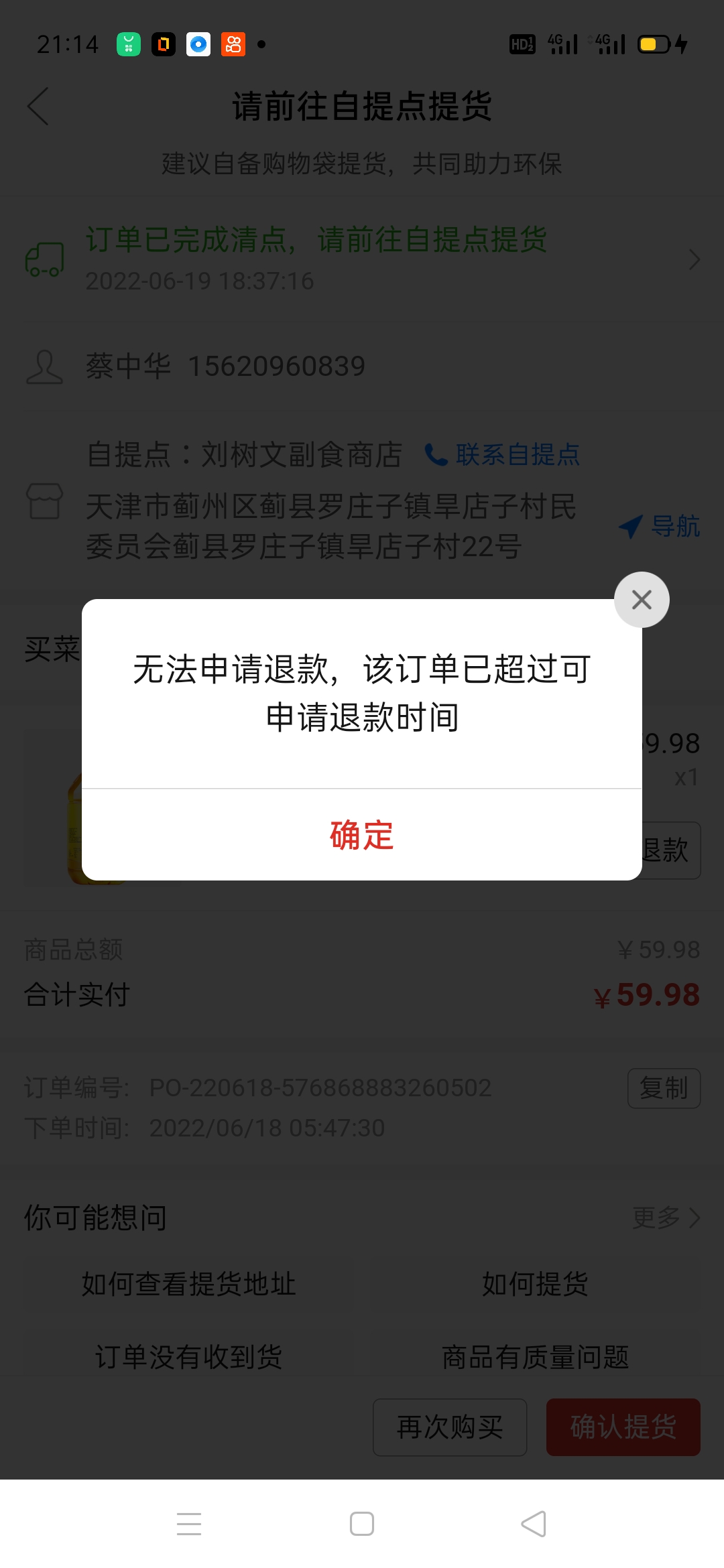Go to home screen via system home button
The image size is (724, 1568).
point(362,1524)
